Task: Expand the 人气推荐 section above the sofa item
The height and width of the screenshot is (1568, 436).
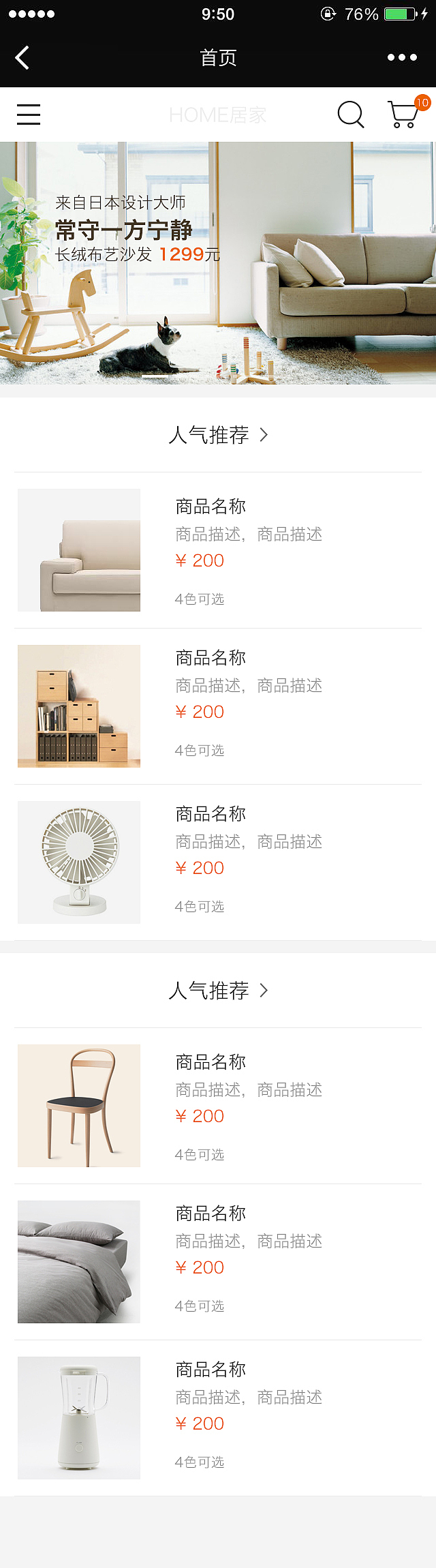Action: pos(218,435)
